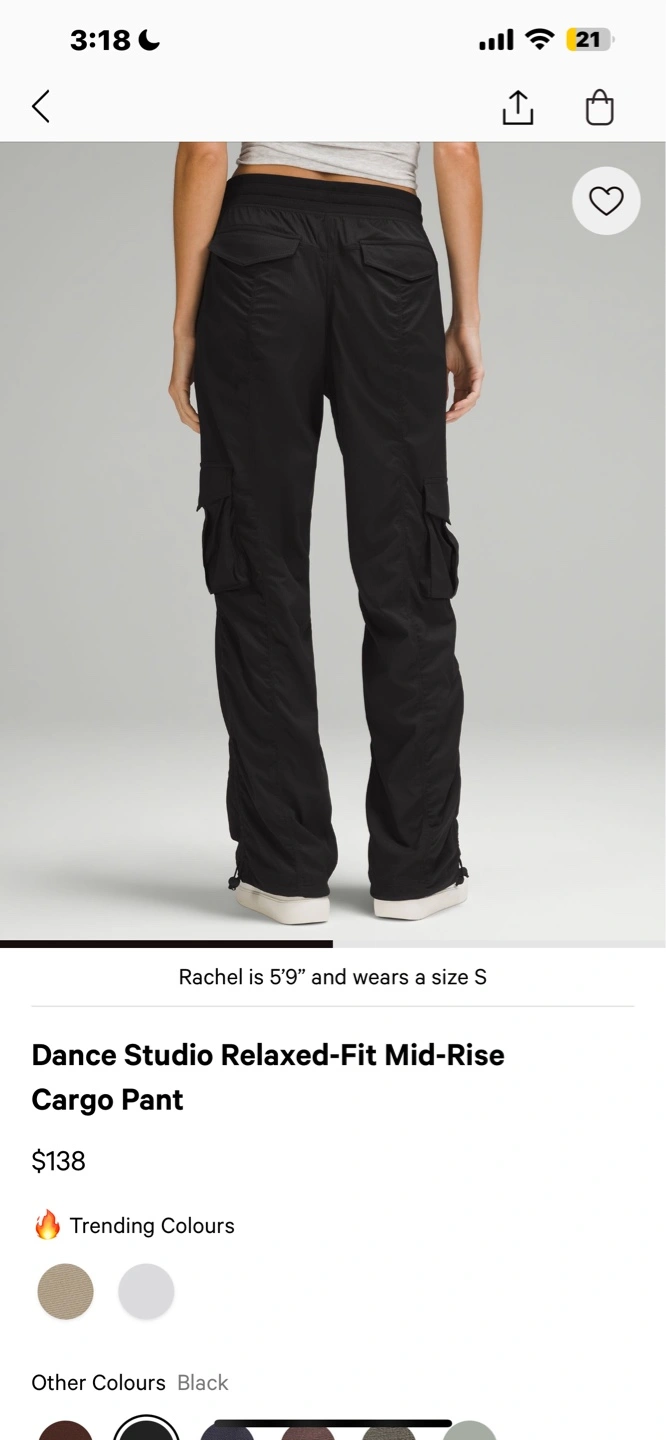
Task: Open the shopping bag
Action: (x=599, y=107)
